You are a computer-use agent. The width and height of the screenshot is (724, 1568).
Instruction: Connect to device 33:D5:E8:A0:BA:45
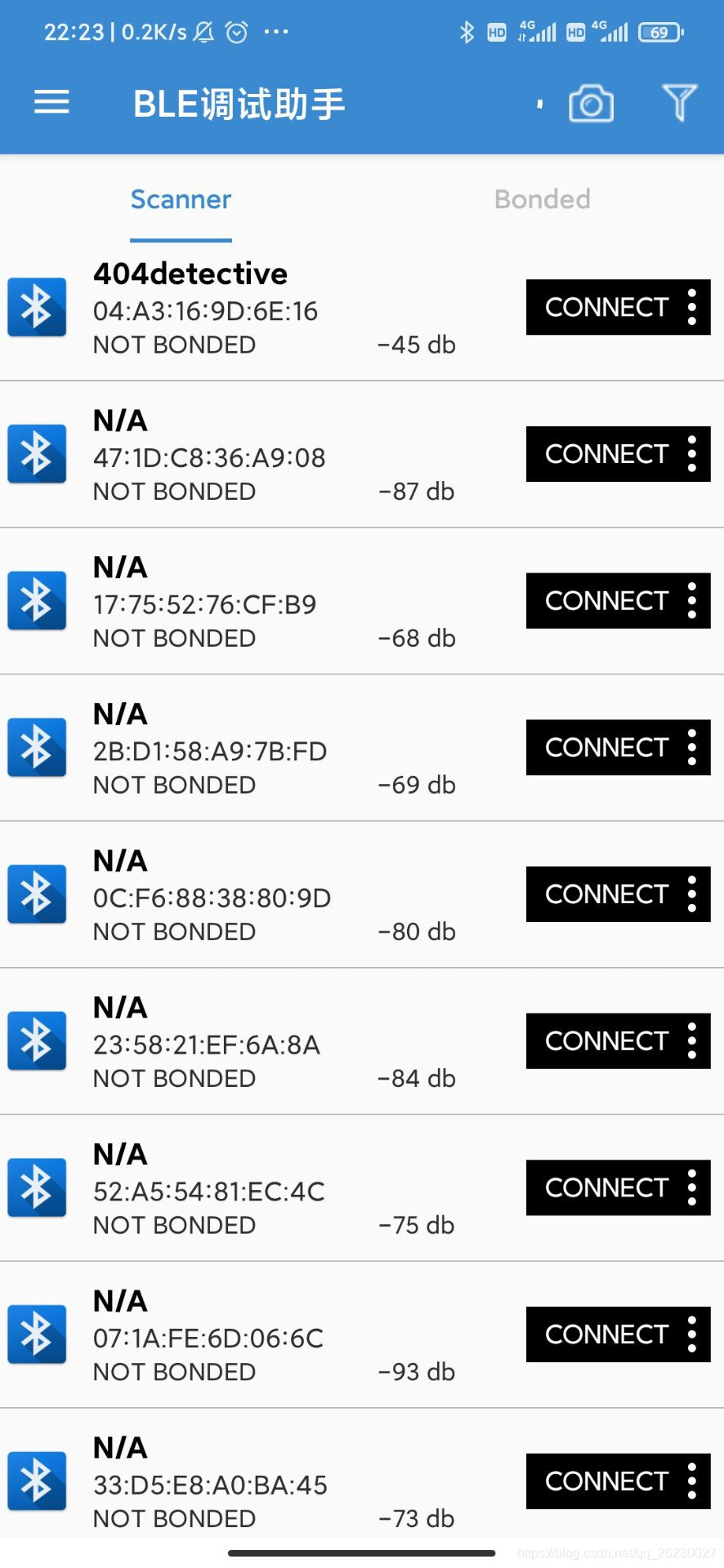[x=606, y=1481]
